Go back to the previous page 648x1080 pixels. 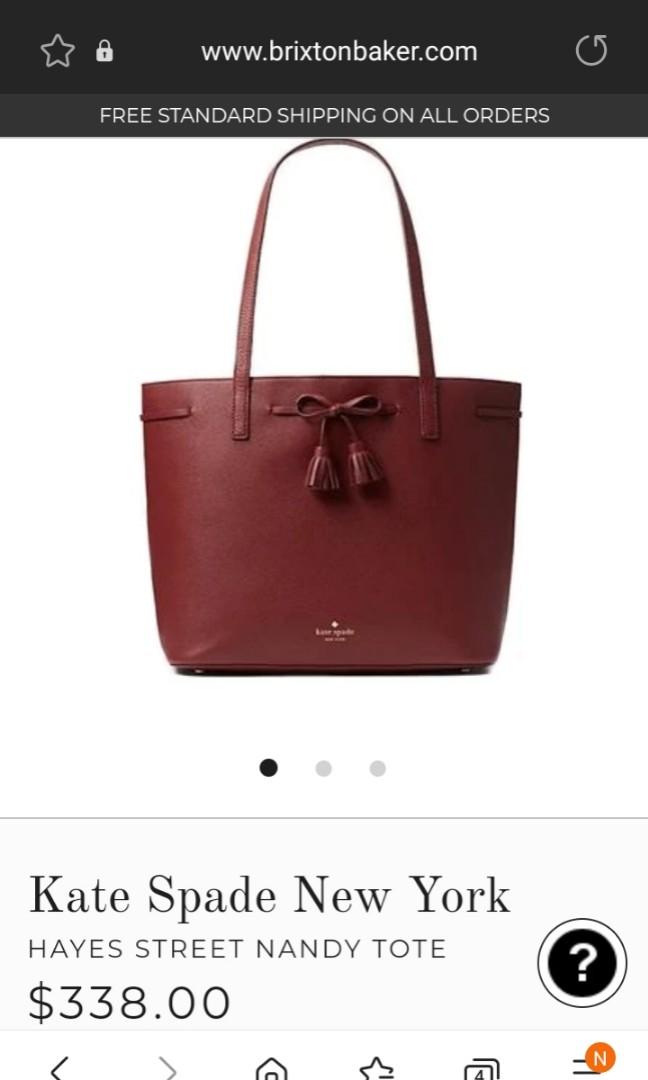coord(58,1068)
